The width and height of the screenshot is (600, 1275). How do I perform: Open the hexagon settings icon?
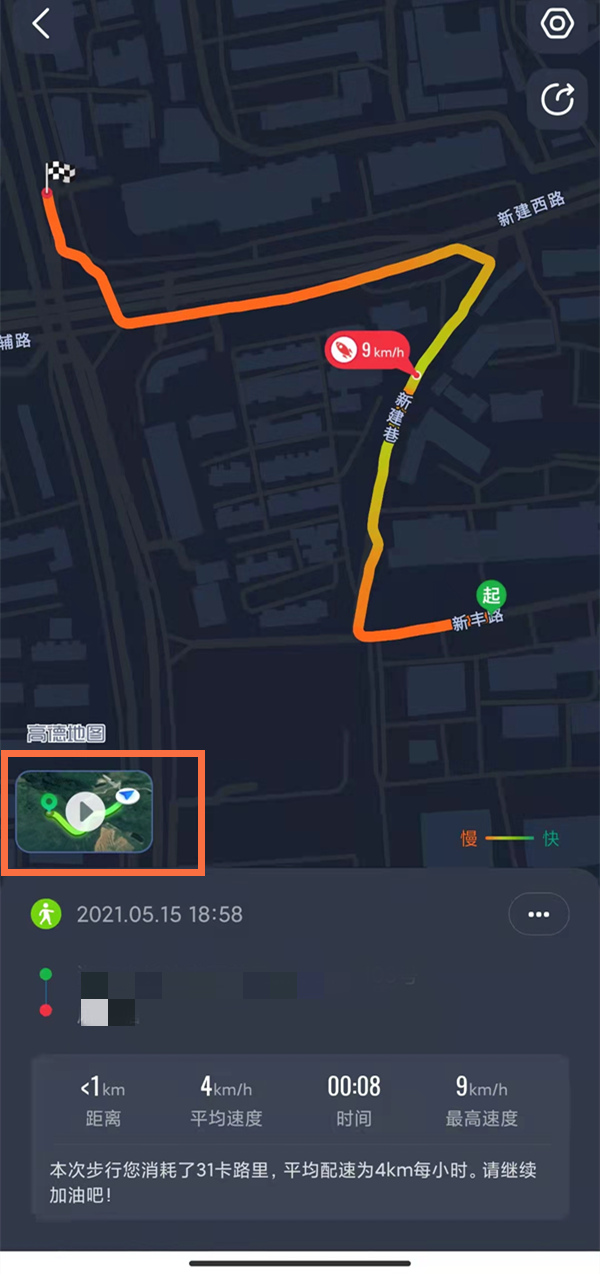[x=557, y=24]
